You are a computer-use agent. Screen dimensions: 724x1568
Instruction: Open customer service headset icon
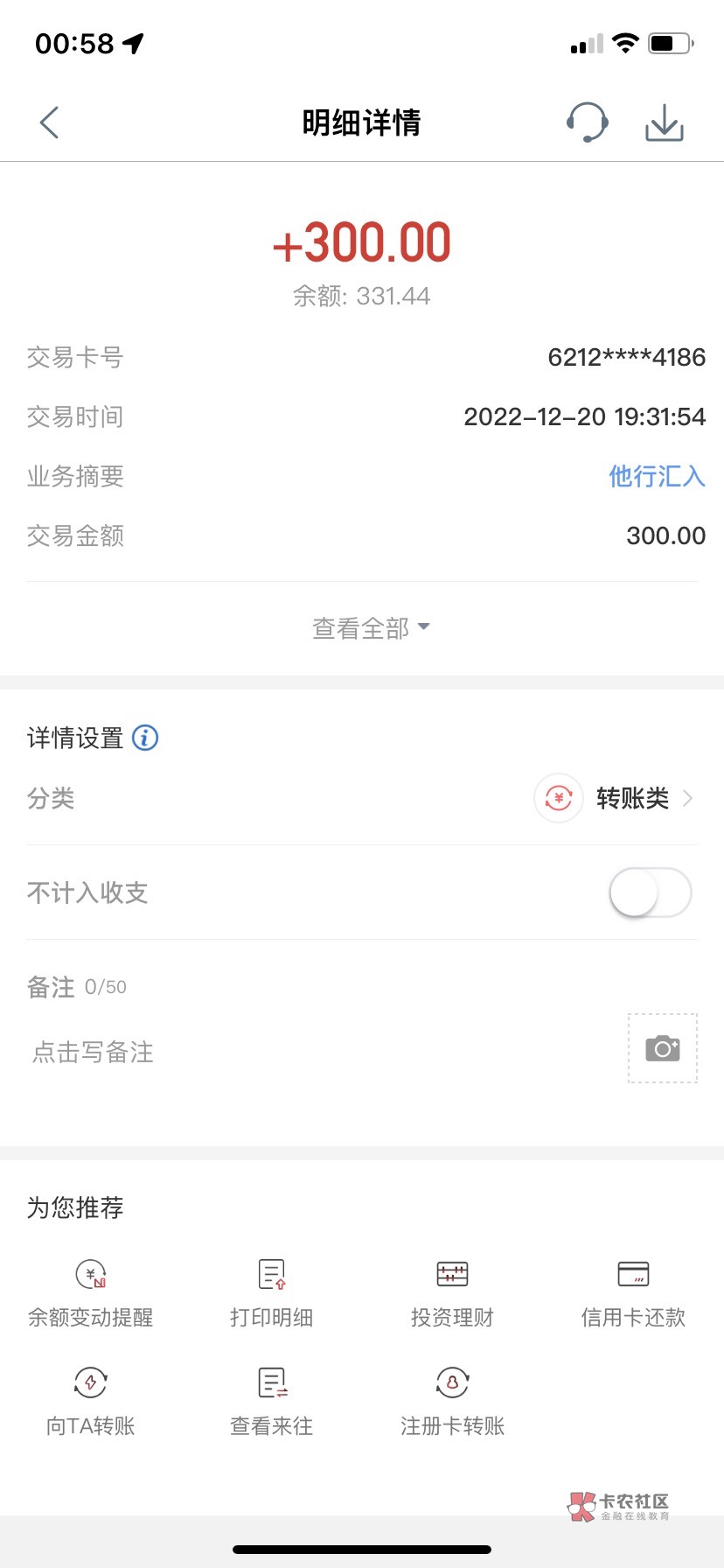pos(587,122)
